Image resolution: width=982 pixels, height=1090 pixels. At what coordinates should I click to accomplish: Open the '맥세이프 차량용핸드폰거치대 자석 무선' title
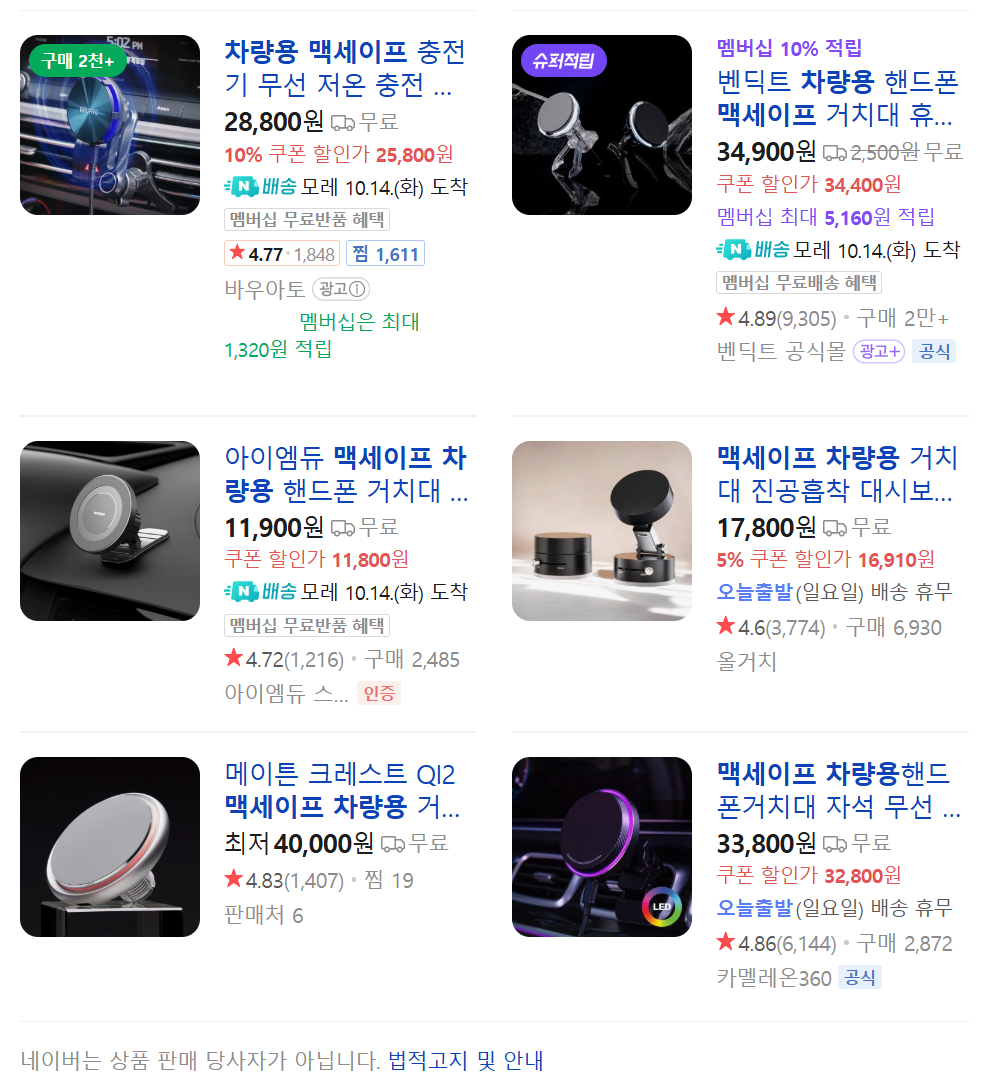[837, 790]
